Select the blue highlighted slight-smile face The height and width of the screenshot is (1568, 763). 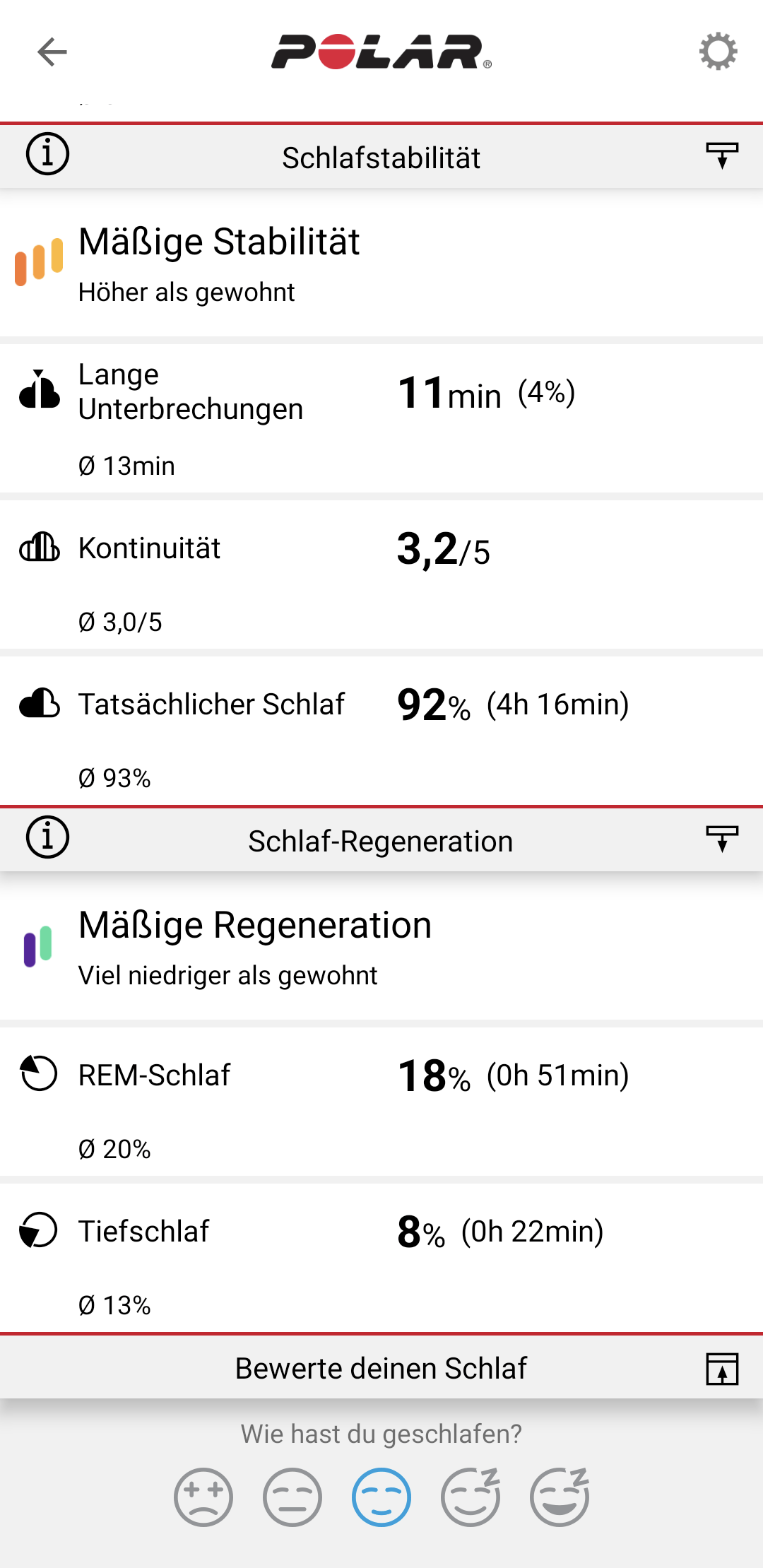tap(381, 1497)
